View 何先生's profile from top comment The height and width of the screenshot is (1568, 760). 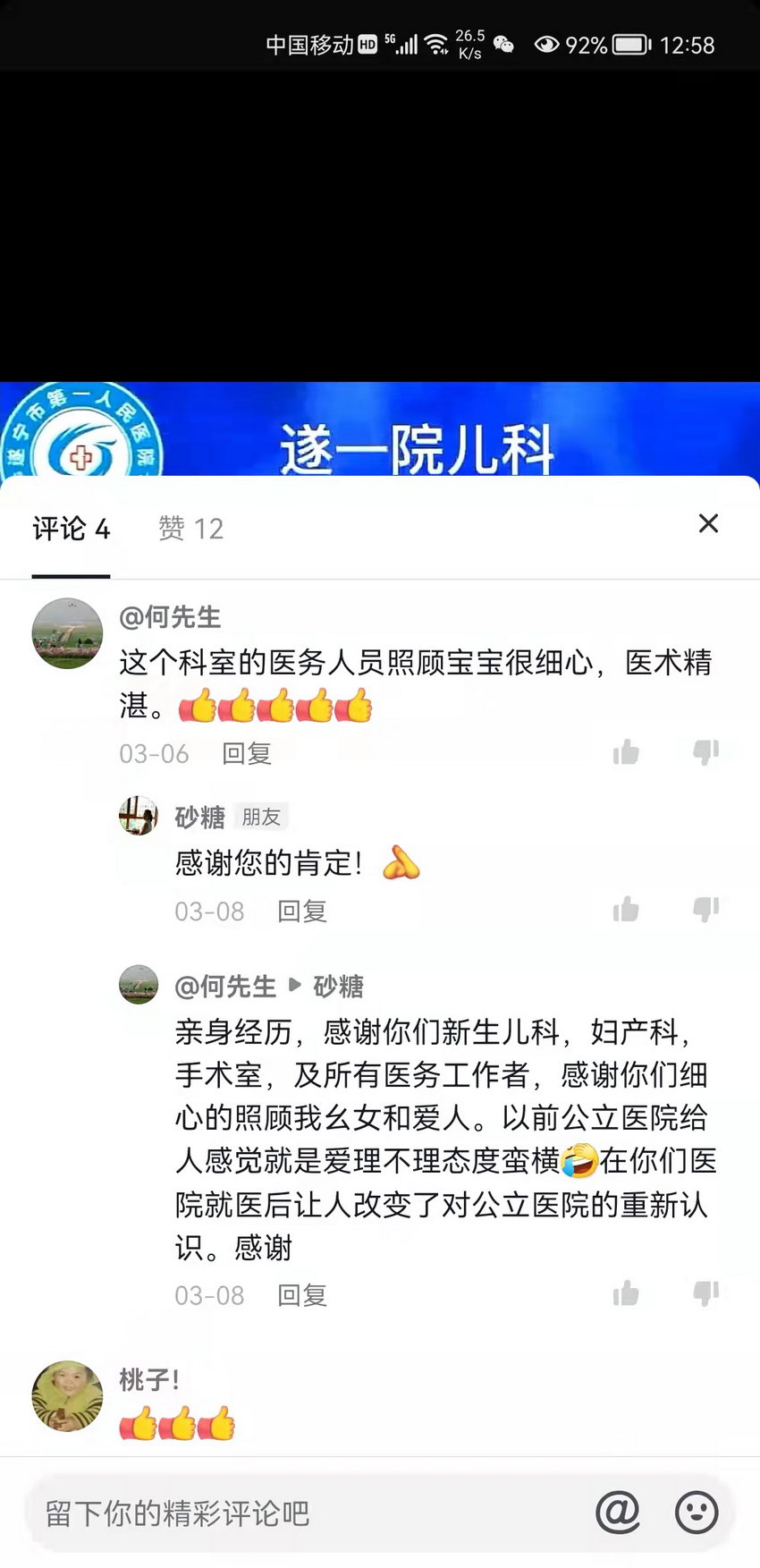tap(67, 633)
